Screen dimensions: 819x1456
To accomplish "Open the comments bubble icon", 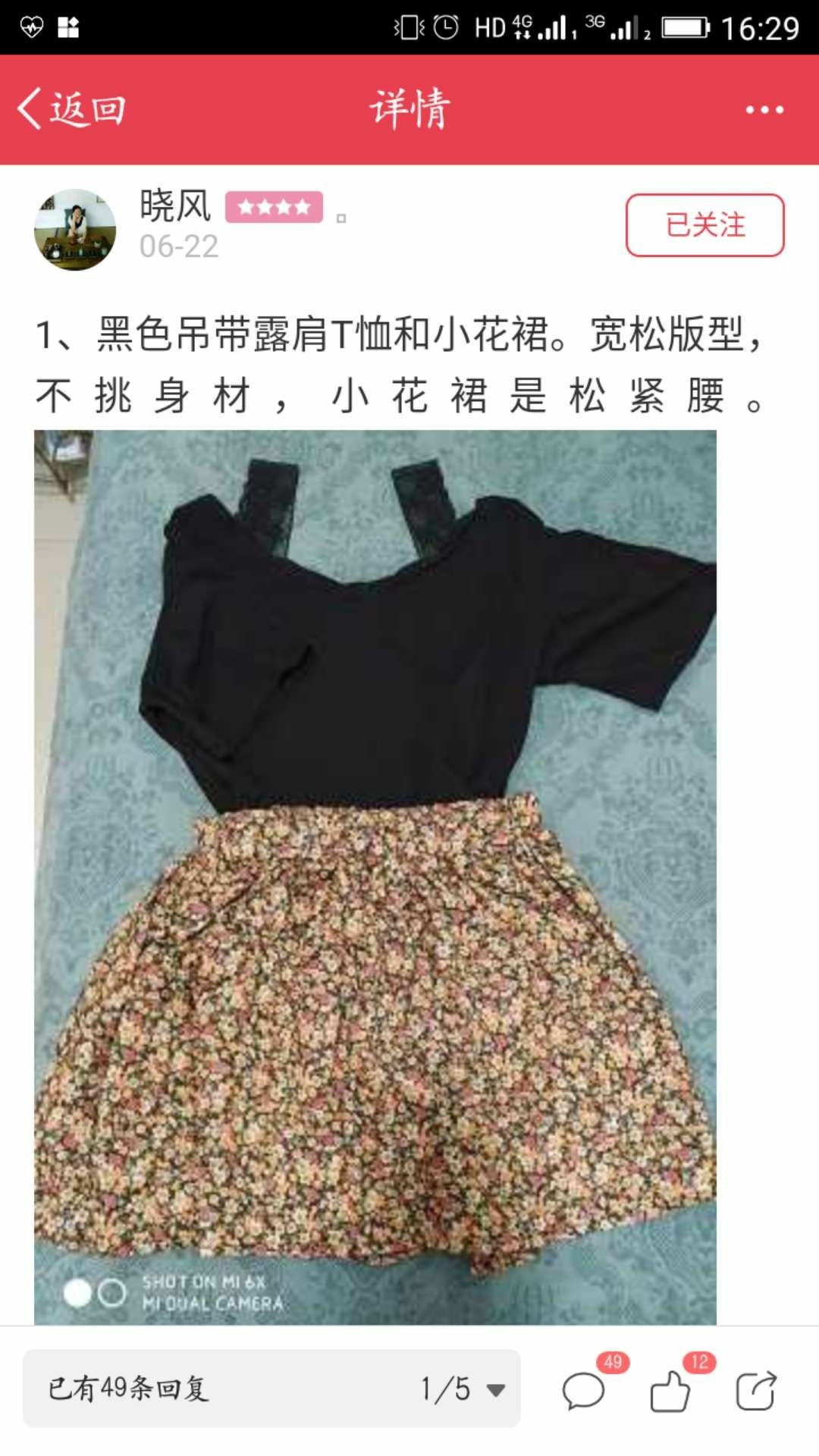I will pyautogui.click(x=584, y=1391).
